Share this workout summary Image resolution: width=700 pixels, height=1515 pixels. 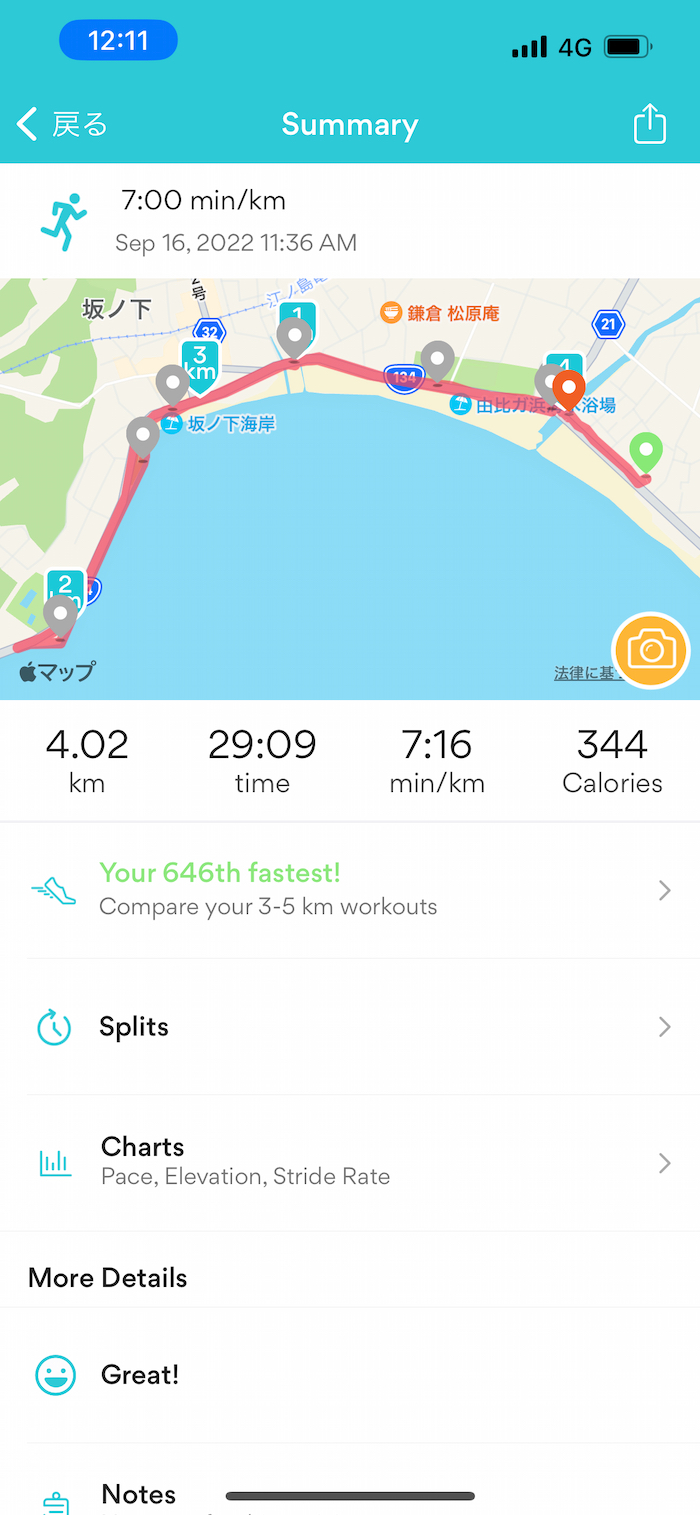649,125
